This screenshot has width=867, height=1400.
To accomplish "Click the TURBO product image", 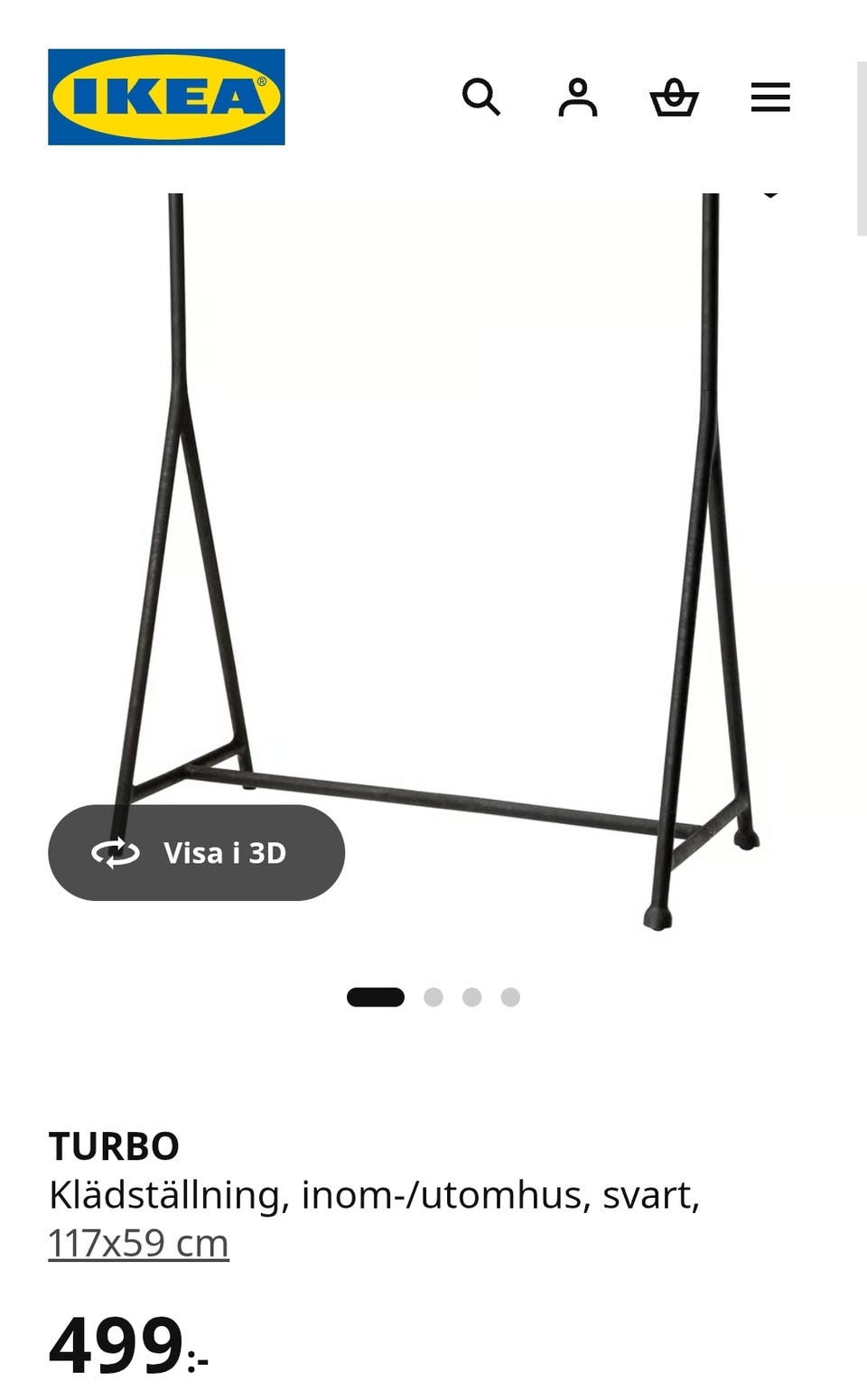I will click(x=433, y=542).
